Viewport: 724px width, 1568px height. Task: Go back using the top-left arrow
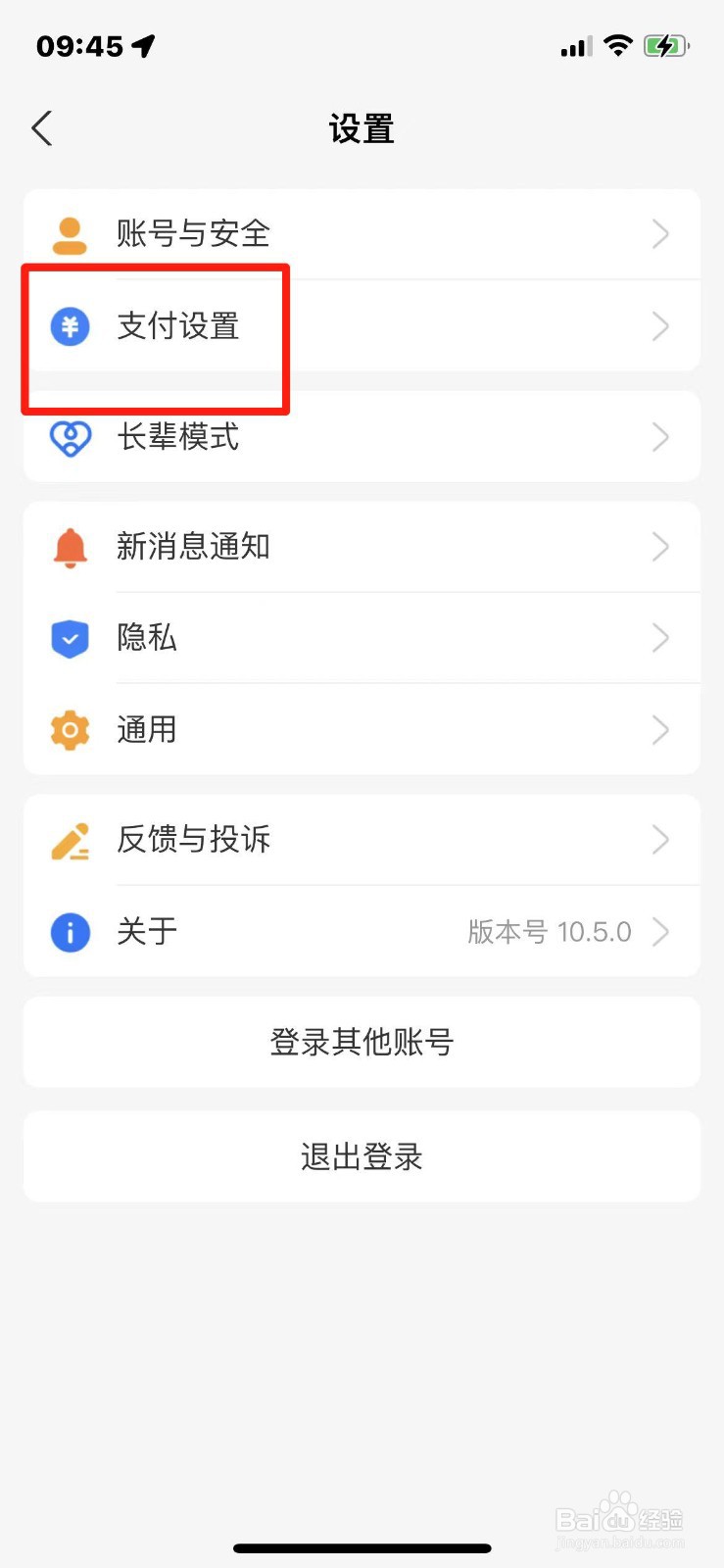tap(42, 128)
